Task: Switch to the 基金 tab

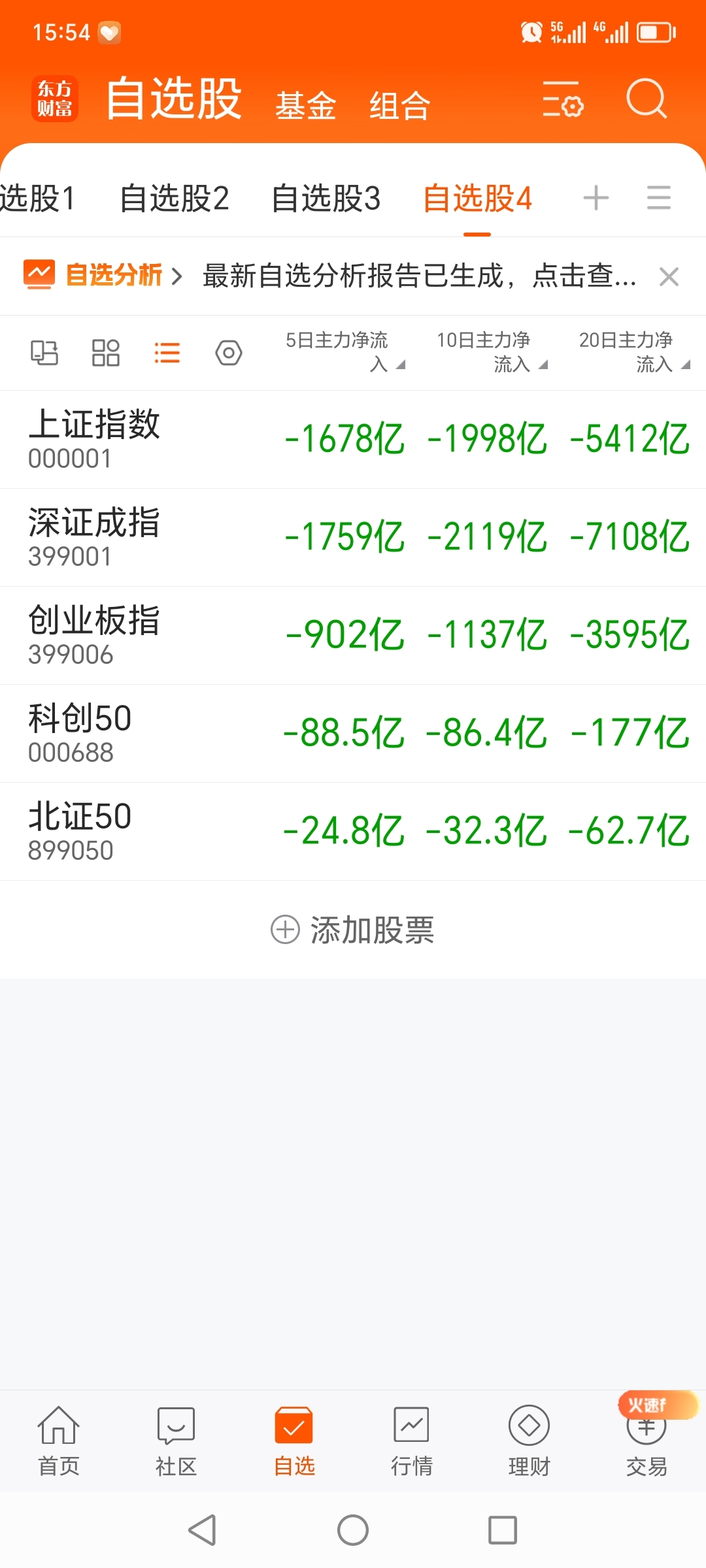Action: 305,105
